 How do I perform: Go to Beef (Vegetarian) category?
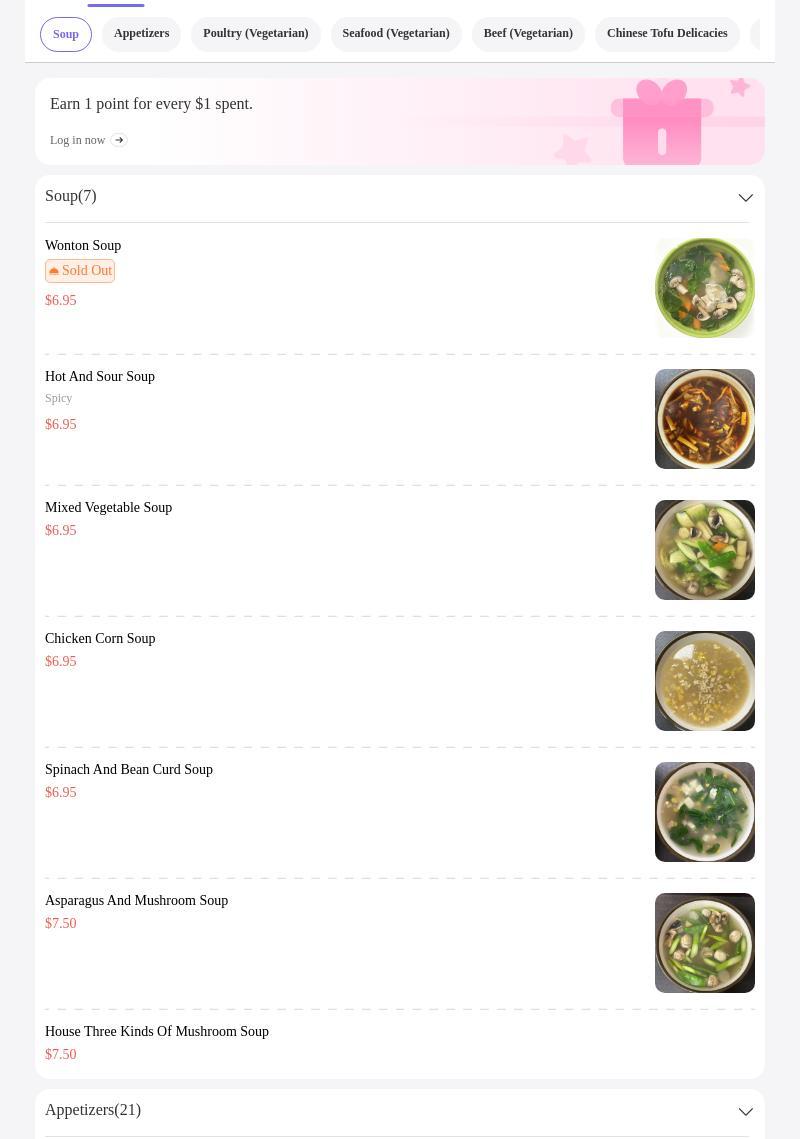pyautogui.click(x=528, y=34)
